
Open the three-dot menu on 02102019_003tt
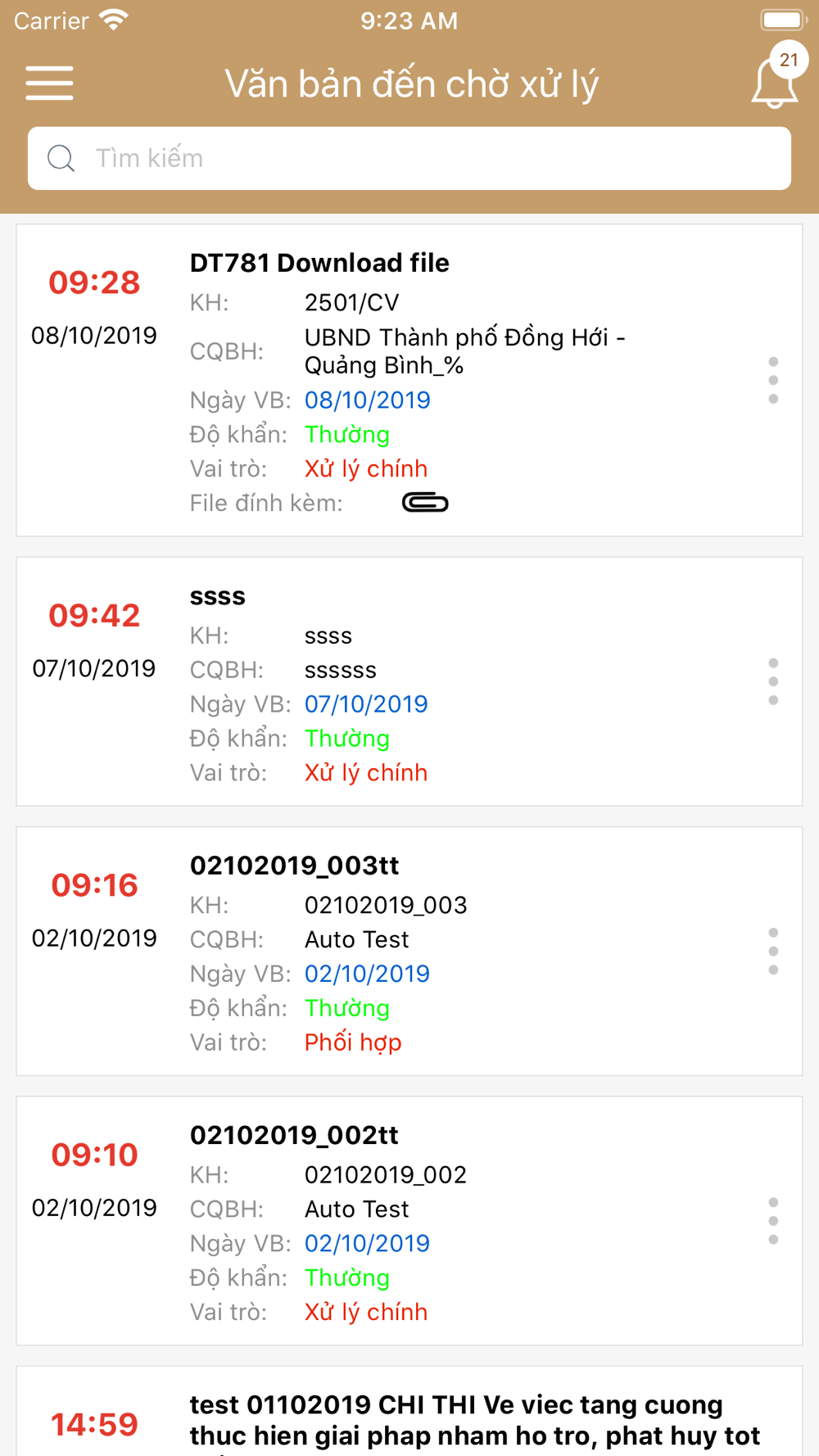[773, 951]
